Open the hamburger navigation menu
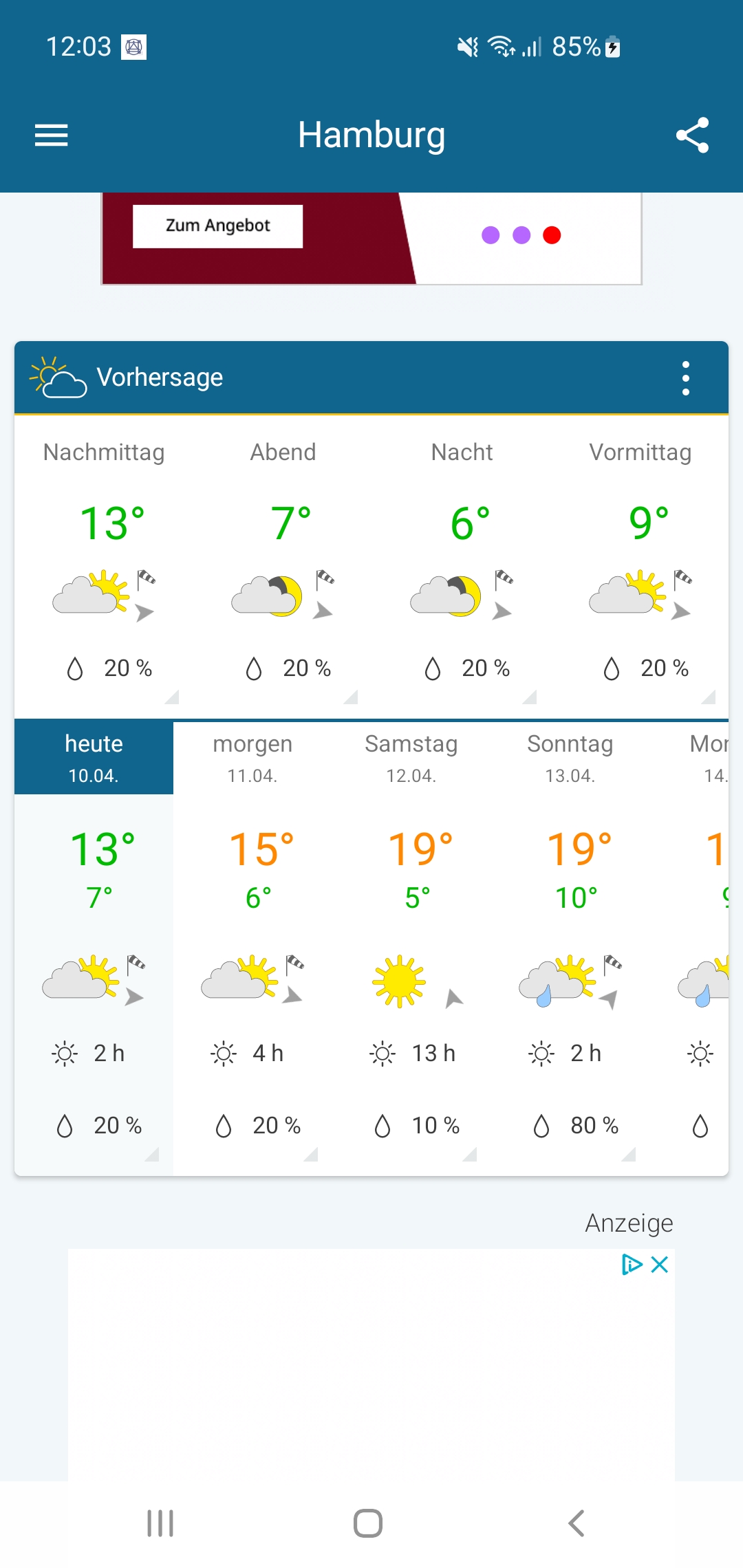The width and height of the screenshot is (743, 1568). coord(52,135)
